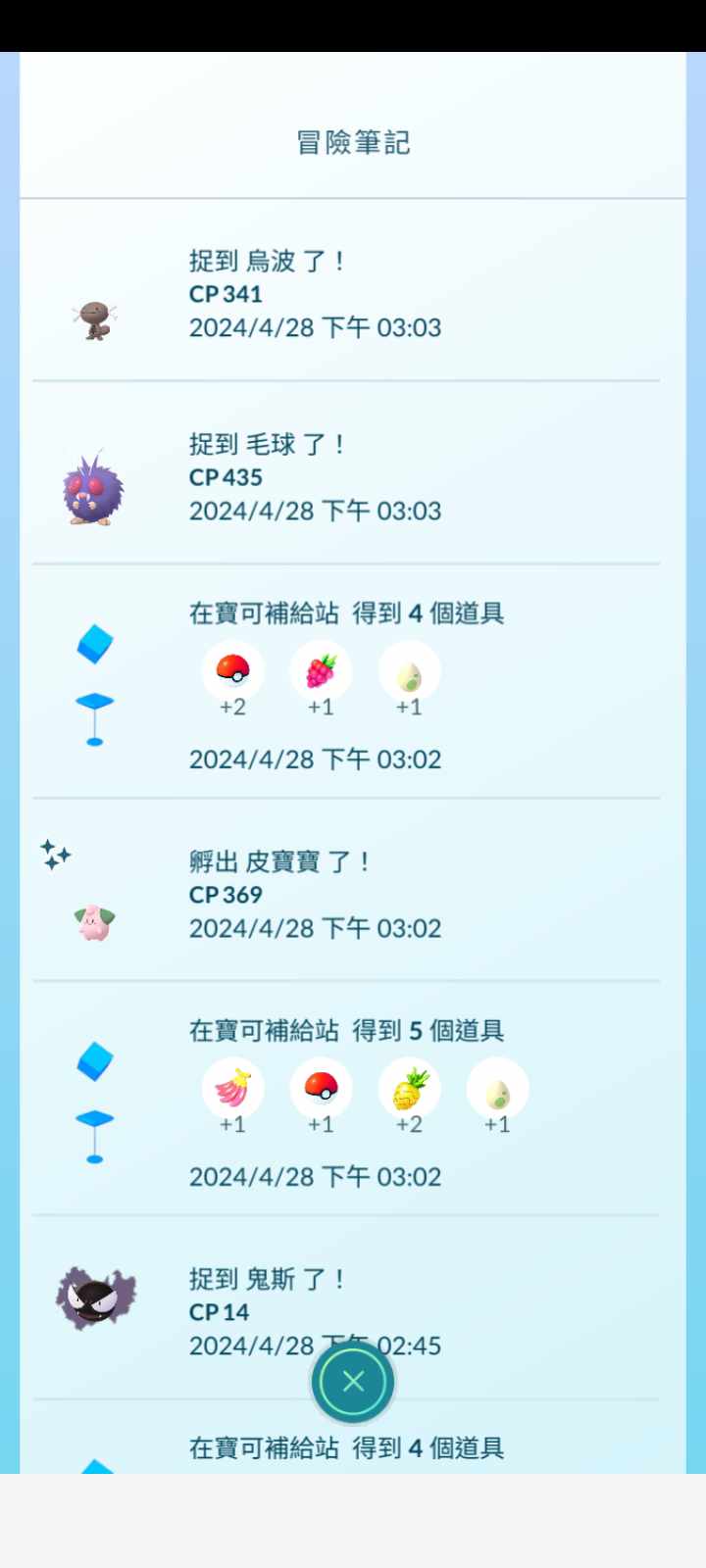Close the adventure journal
Screen dimensions: 706x1568
(353, 1382)
